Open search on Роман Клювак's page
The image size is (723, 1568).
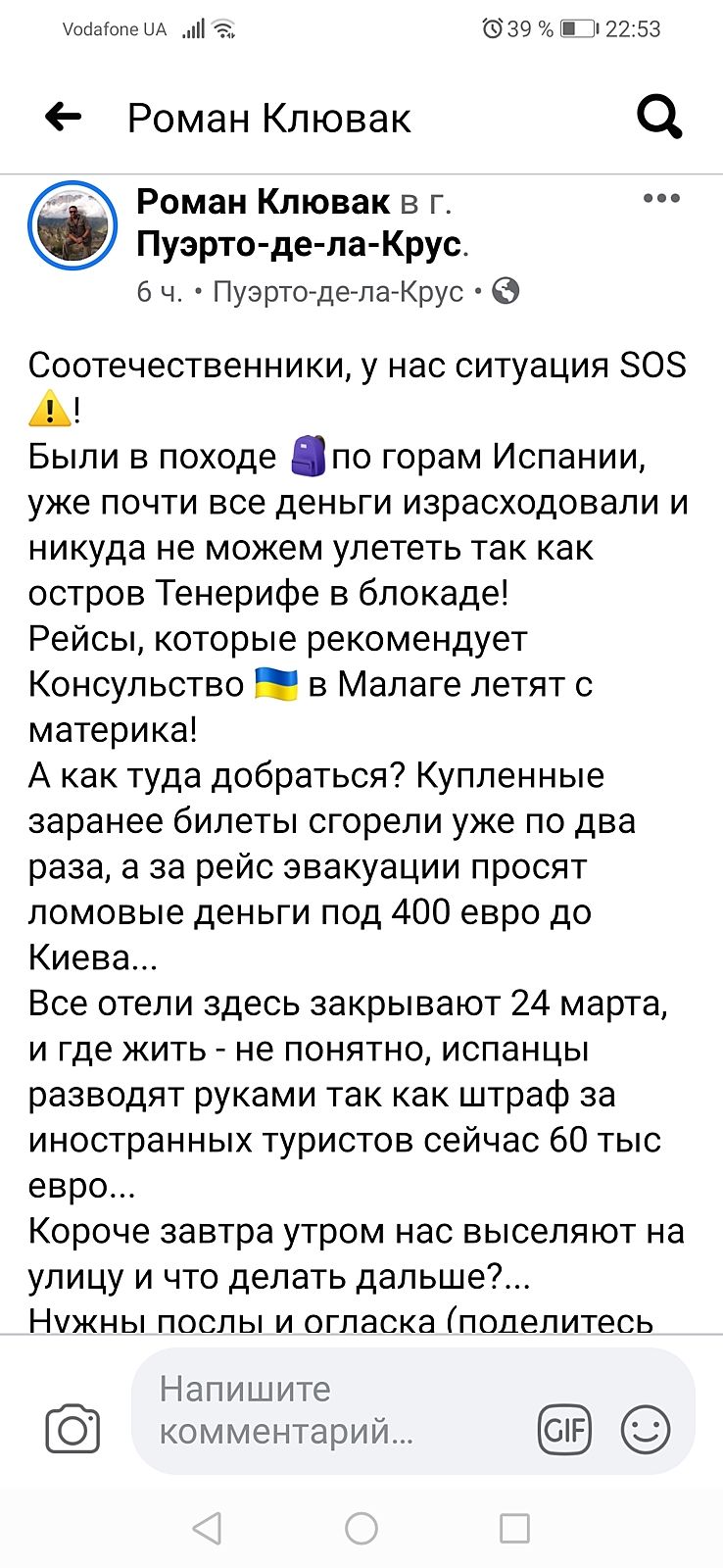659,118
